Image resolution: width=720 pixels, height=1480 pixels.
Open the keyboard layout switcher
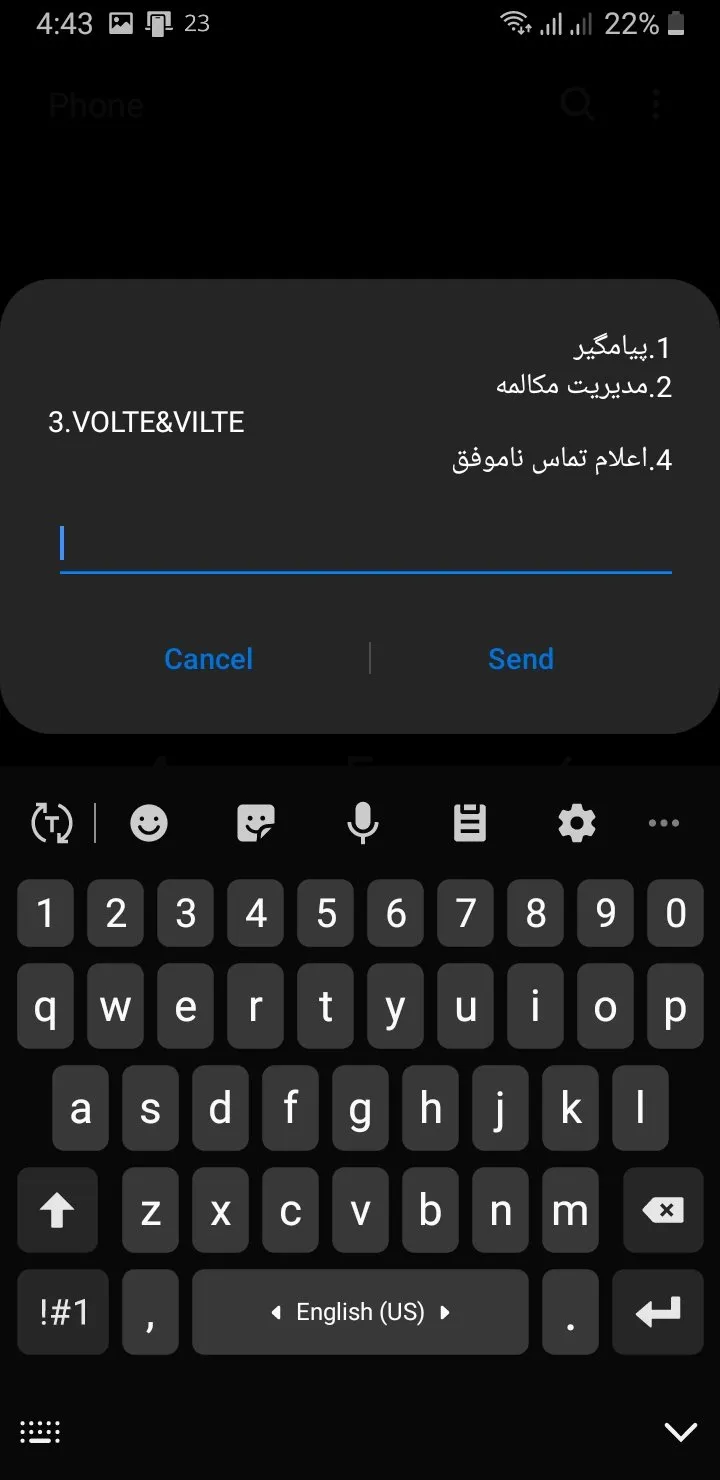pos(40,1431)
